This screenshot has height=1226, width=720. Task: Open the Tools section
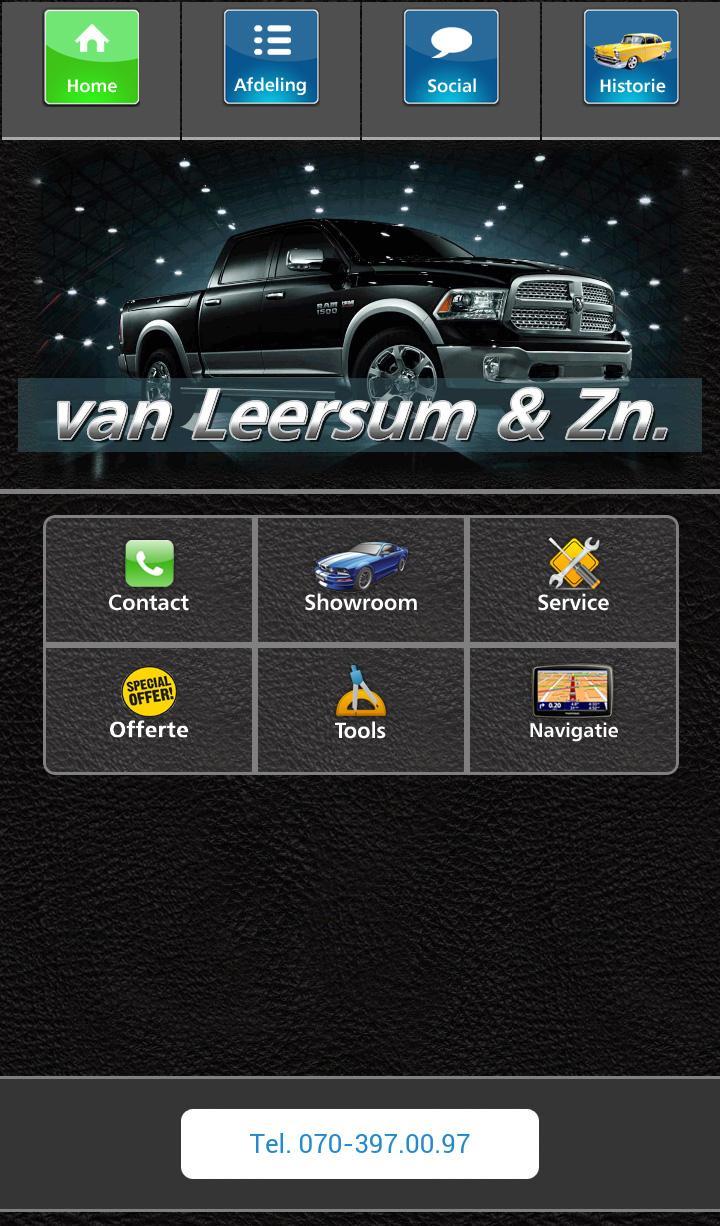click(361, 708)
